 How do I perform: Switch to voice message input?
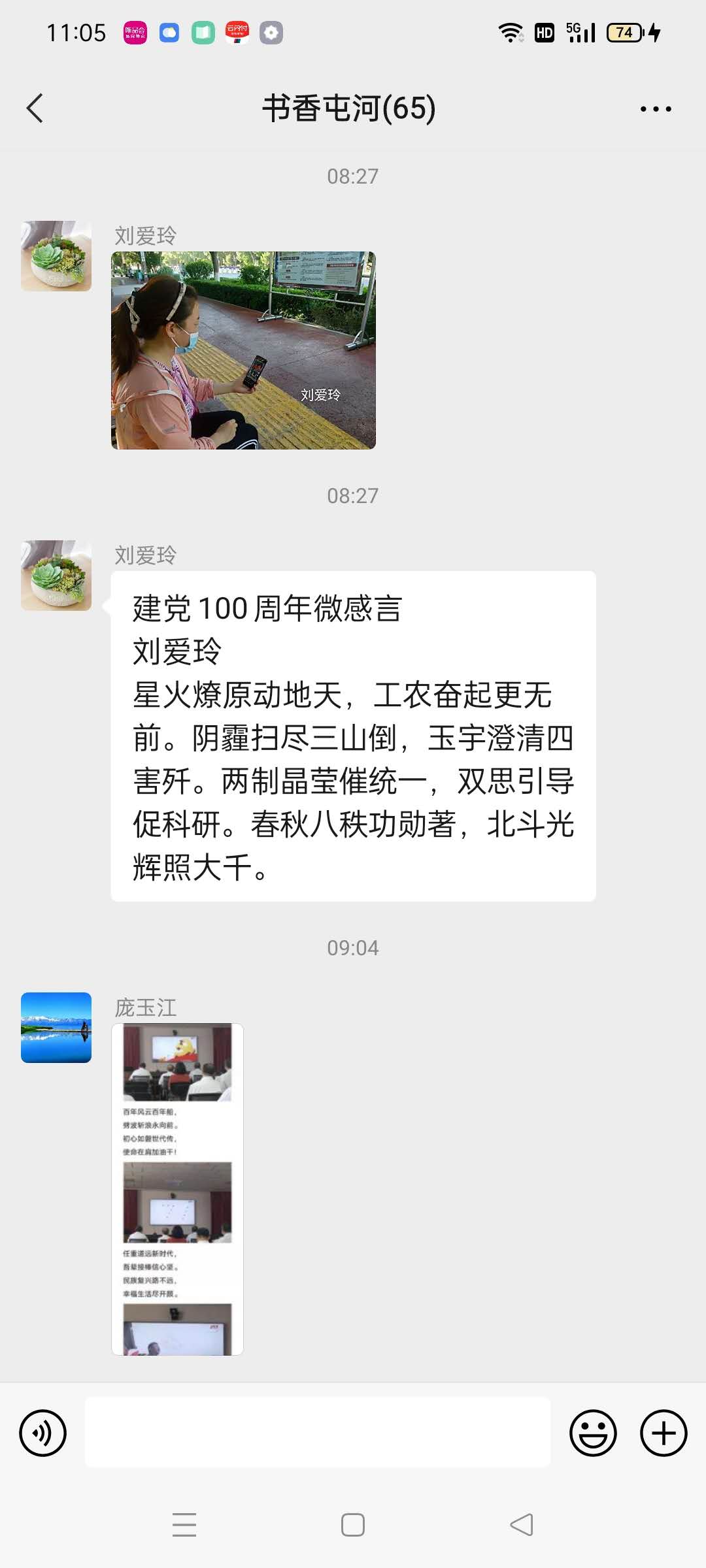point(43,1433)
